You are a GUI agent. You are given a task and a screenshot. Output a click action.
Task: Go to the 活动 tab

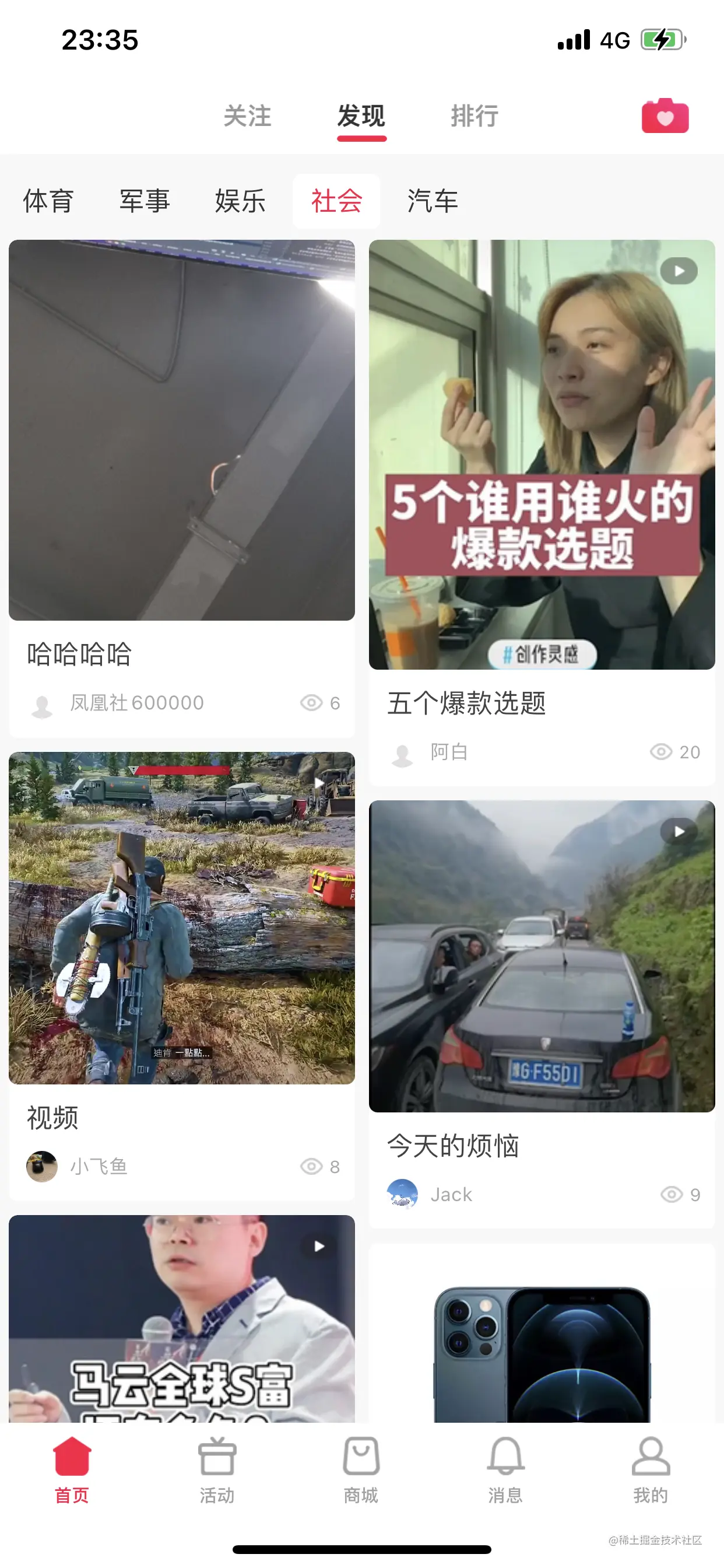pos(217,1468)
